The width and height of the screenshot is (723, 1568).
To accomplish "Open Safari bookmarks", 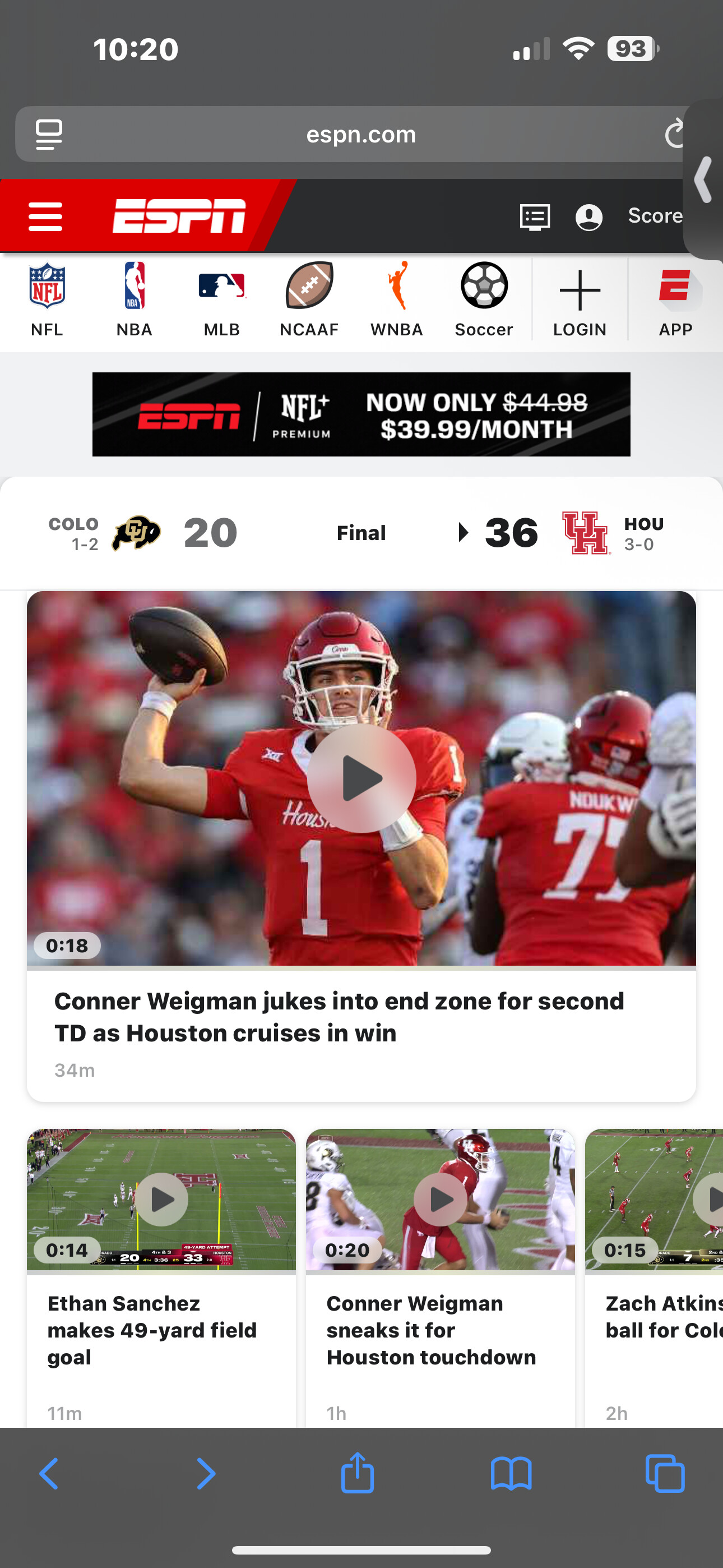I will click(511, 1473).
